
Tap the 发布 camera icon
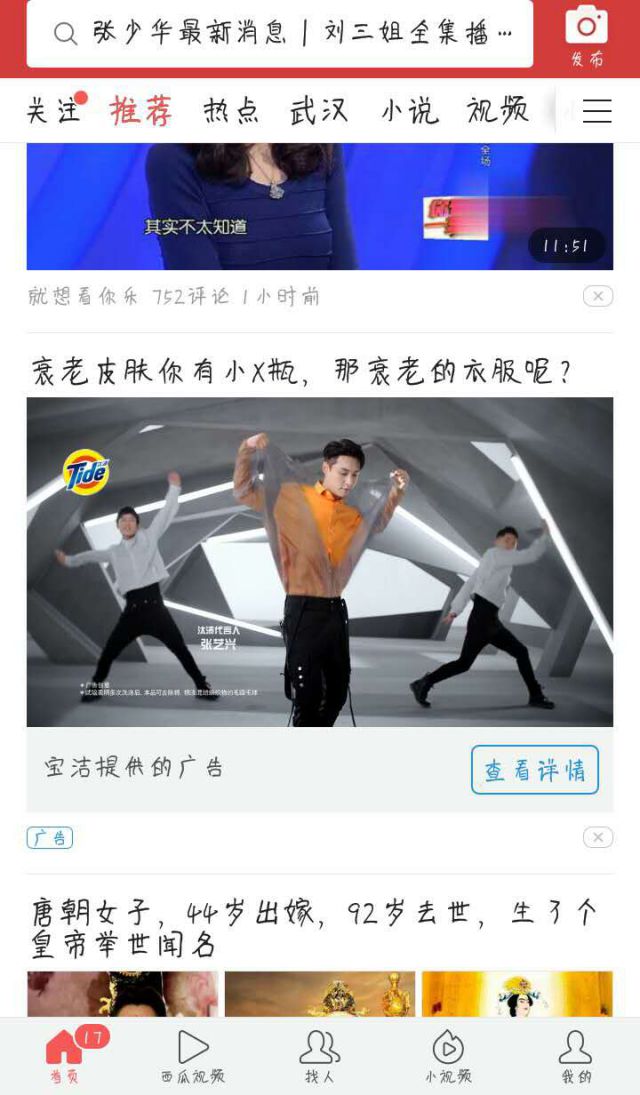[x=586, y=35]
